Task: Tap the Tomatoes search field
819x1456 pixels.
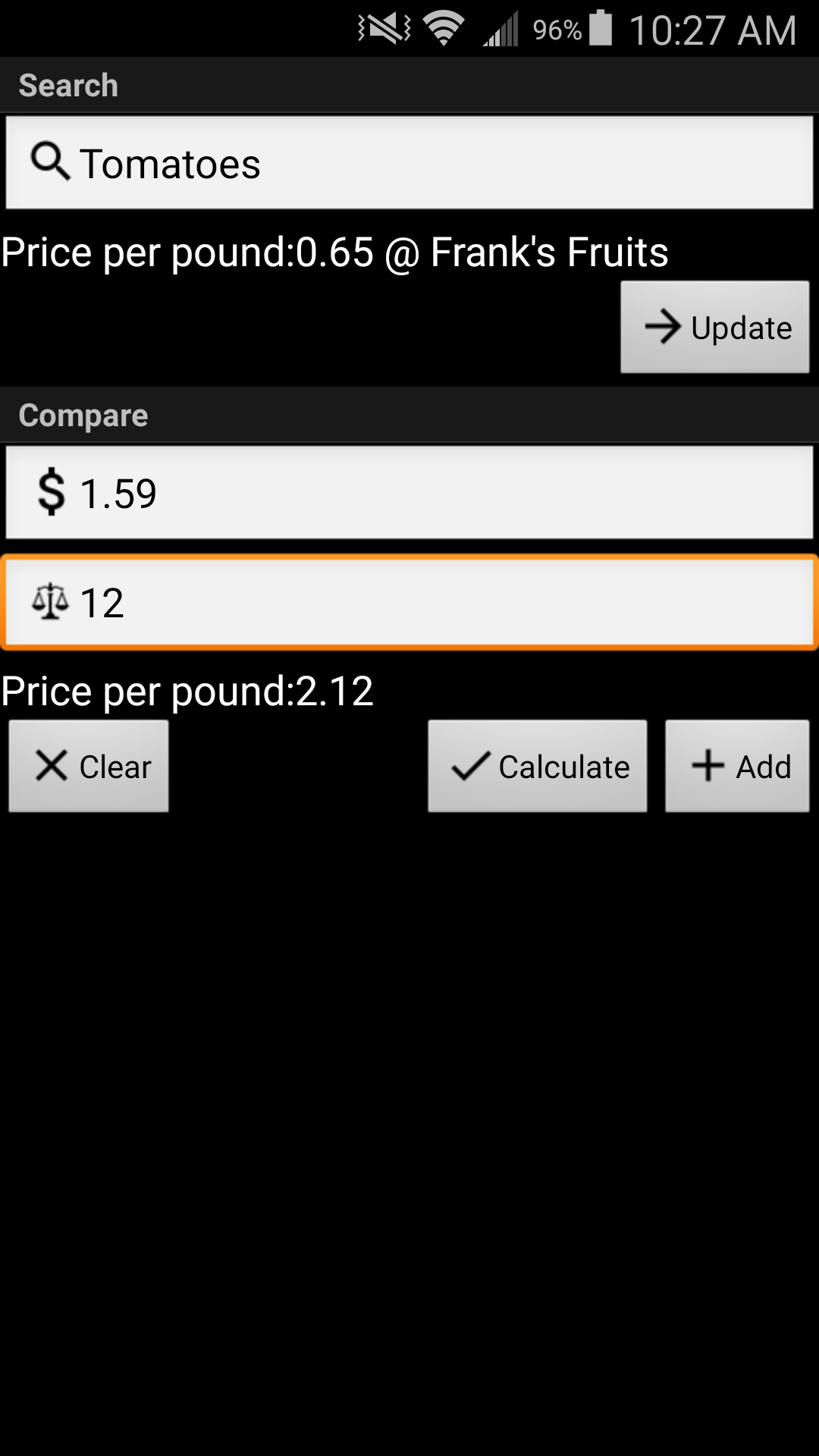Action: [409, 162]
